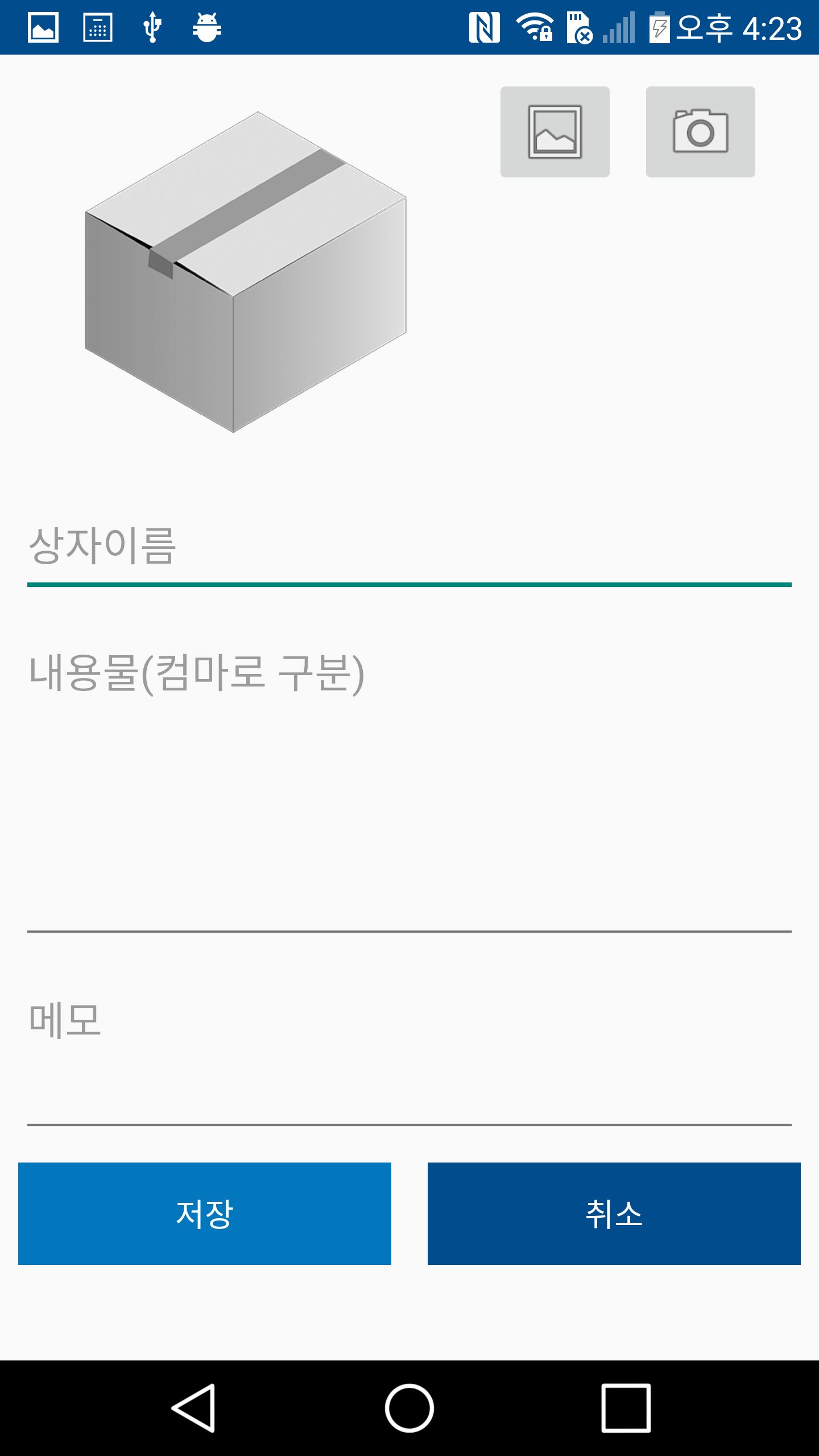This screenshot has width=819, height=1456.
Task: Focus the 상자이름 text field
Action: tap(409, 546)
